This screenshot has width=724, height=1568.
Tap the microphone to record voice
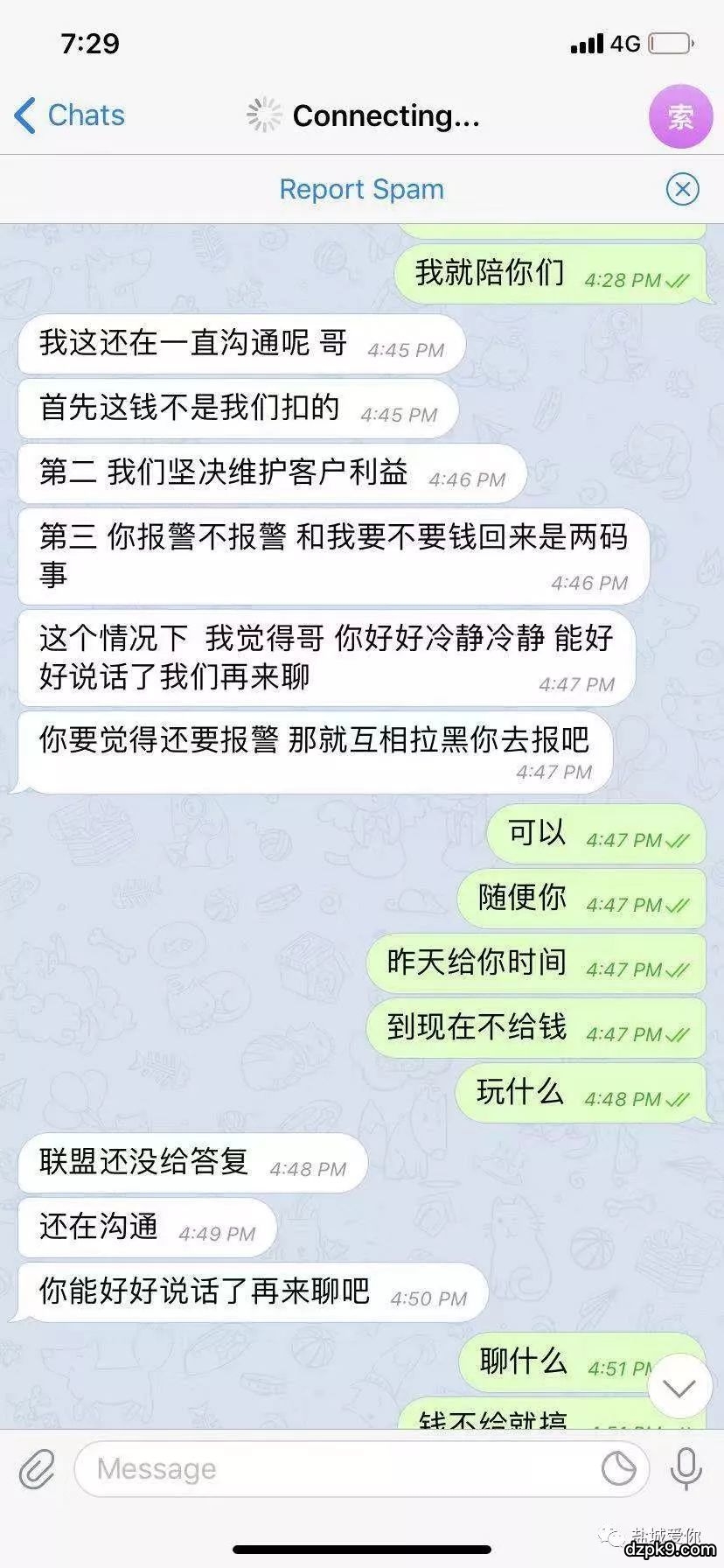(x=686, y=1469)
